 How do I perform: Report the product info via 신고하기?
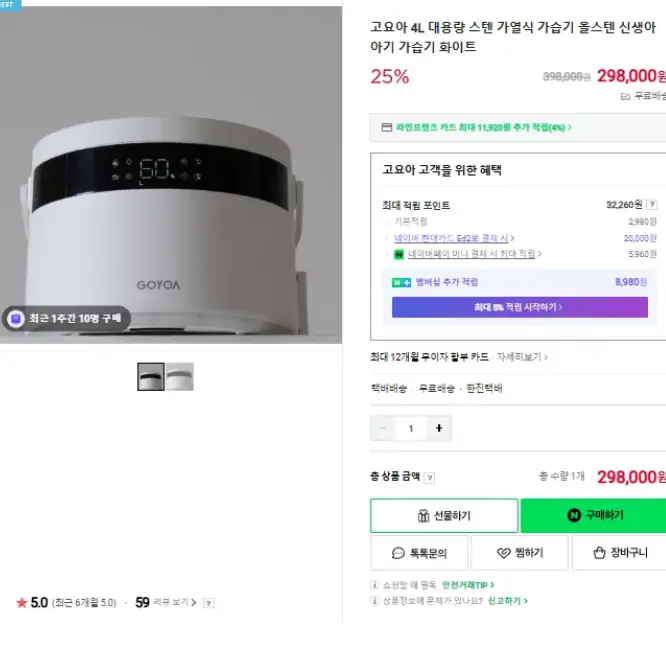(507, 601)
